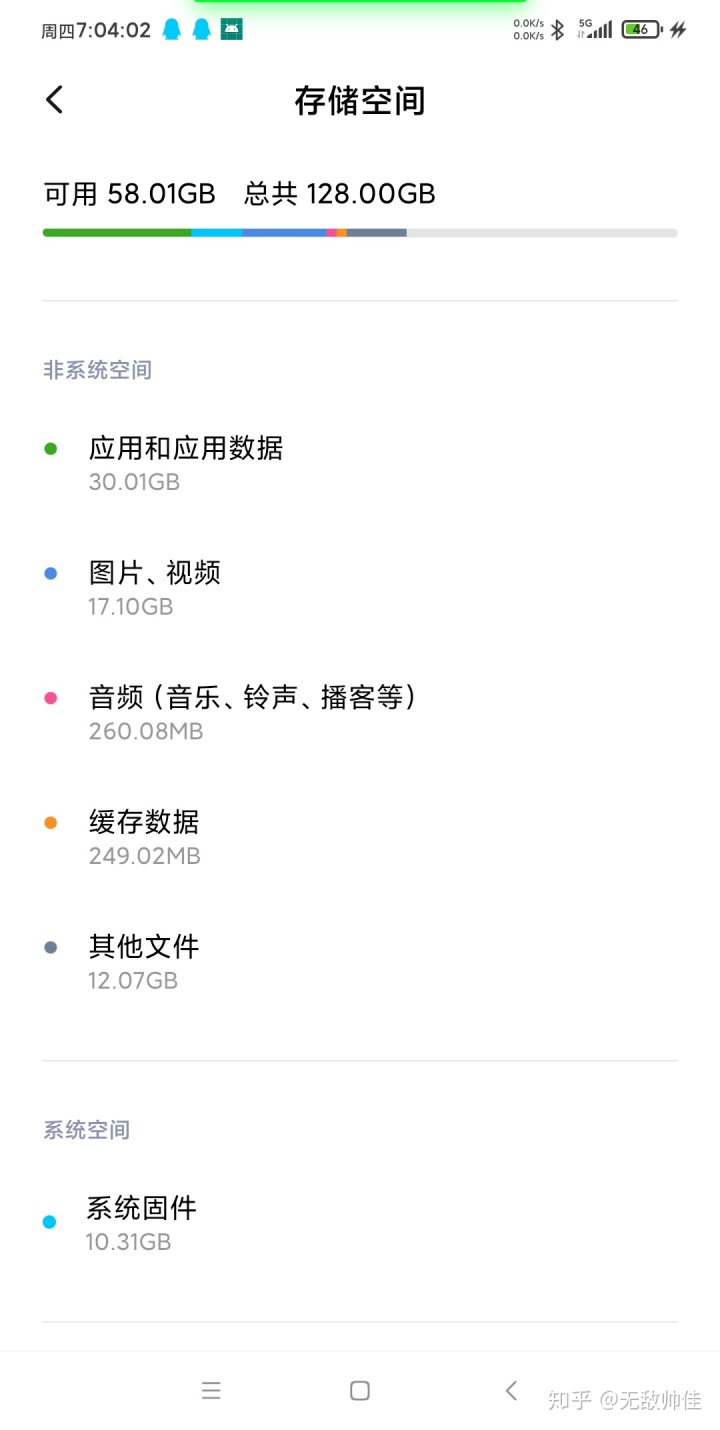Tap the 5G signal indicator
720x1430 pixels.
(595, 29)
